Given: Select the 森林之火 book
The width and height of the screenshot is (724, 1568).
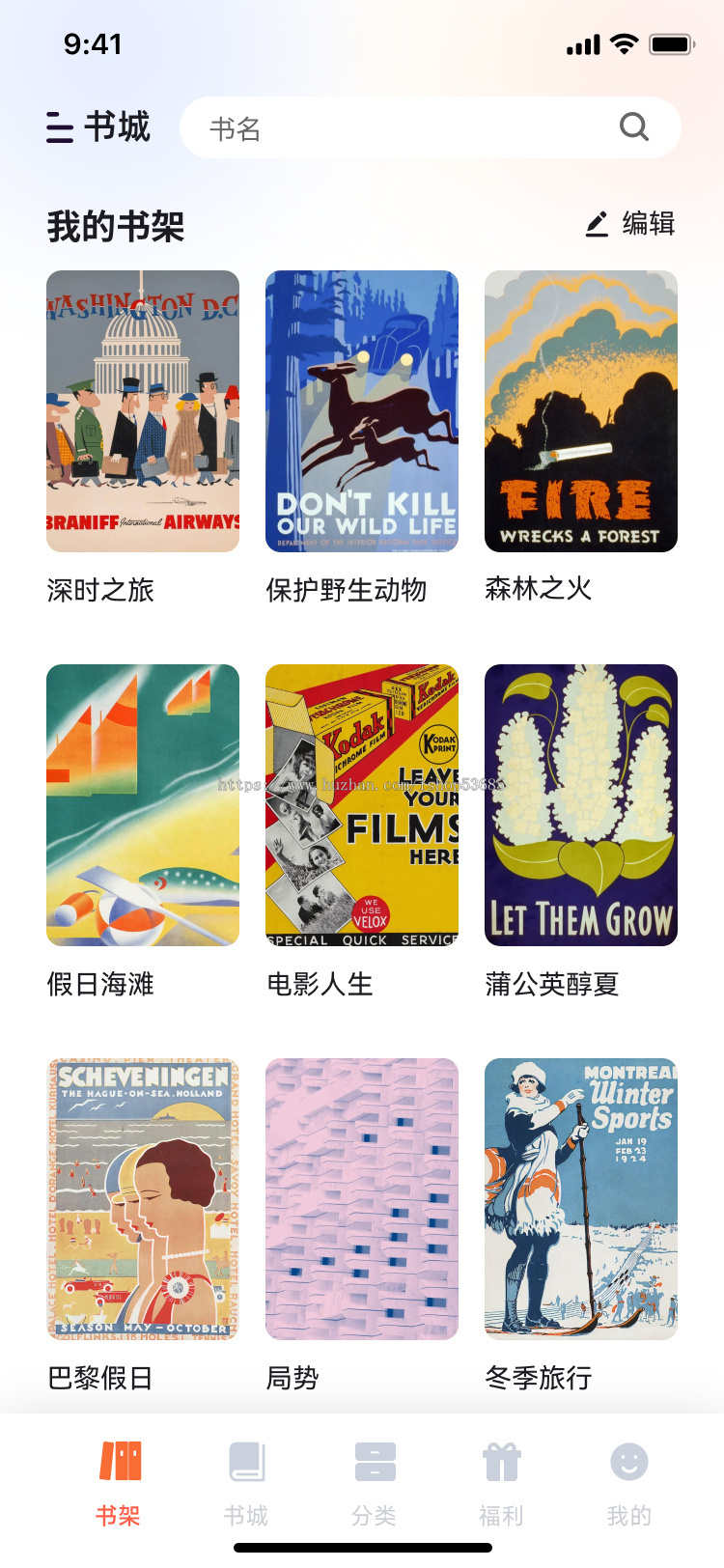Looking at the screenshot, I should (580, 411).
